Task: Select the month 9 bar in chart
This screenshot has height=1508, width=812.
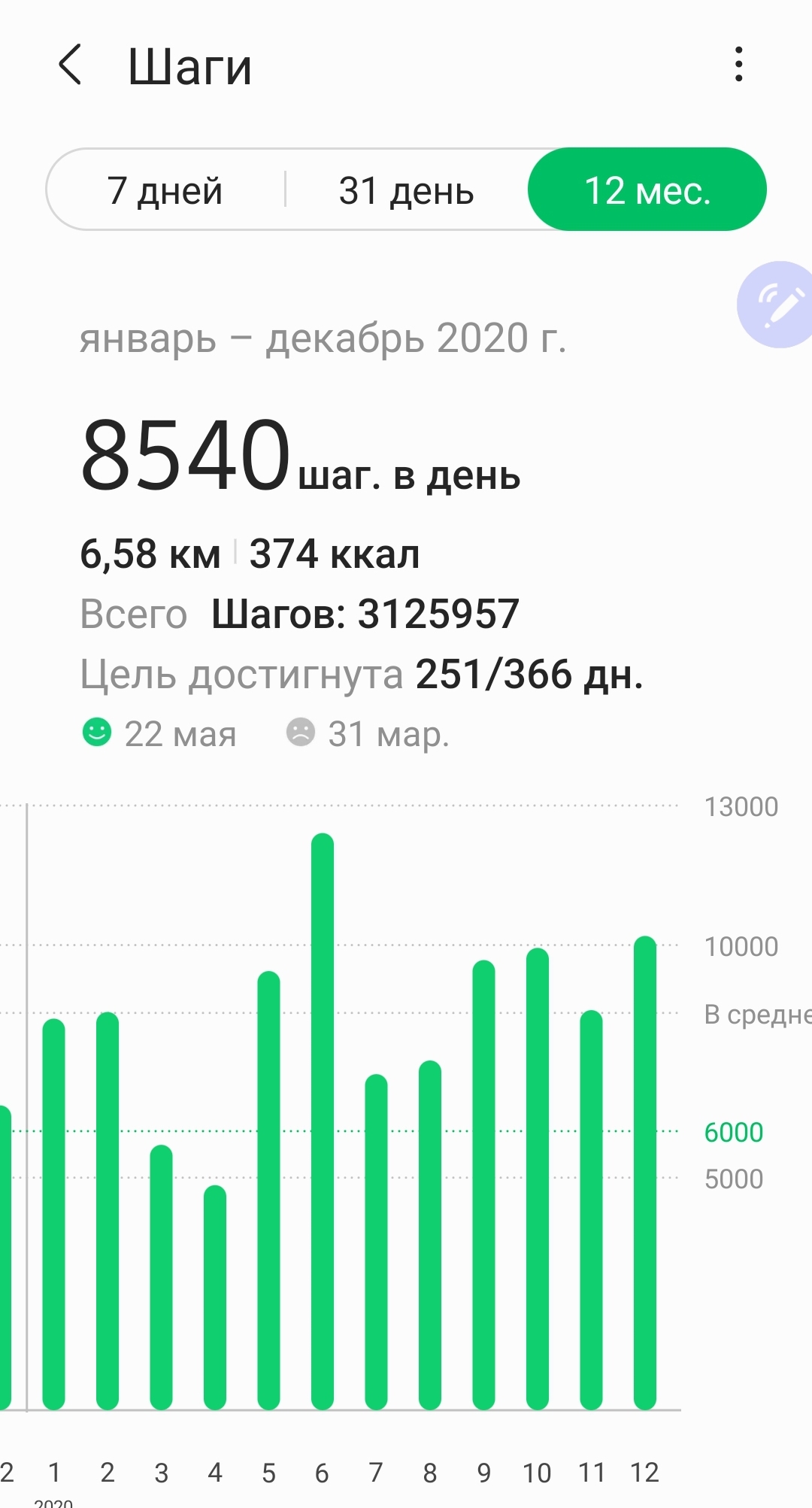Action: click(484, 1185)
